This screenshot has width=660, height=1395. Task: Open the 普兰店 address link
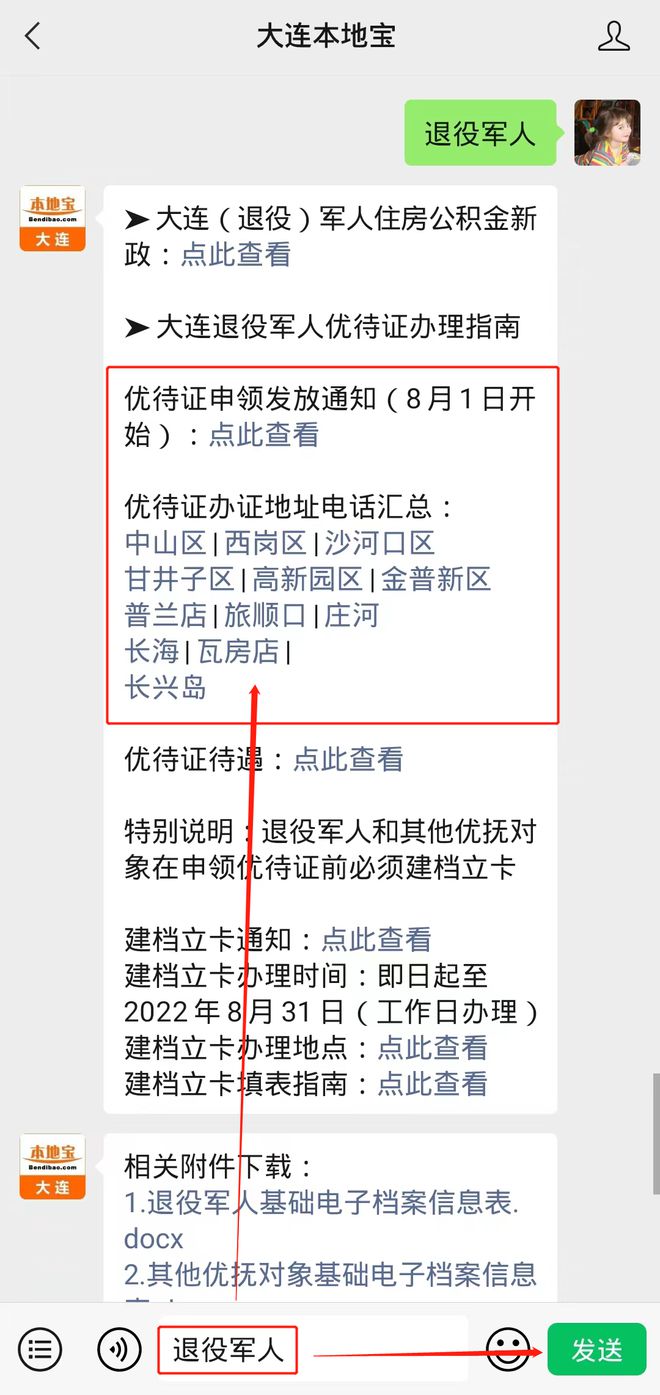coord(165,616)
